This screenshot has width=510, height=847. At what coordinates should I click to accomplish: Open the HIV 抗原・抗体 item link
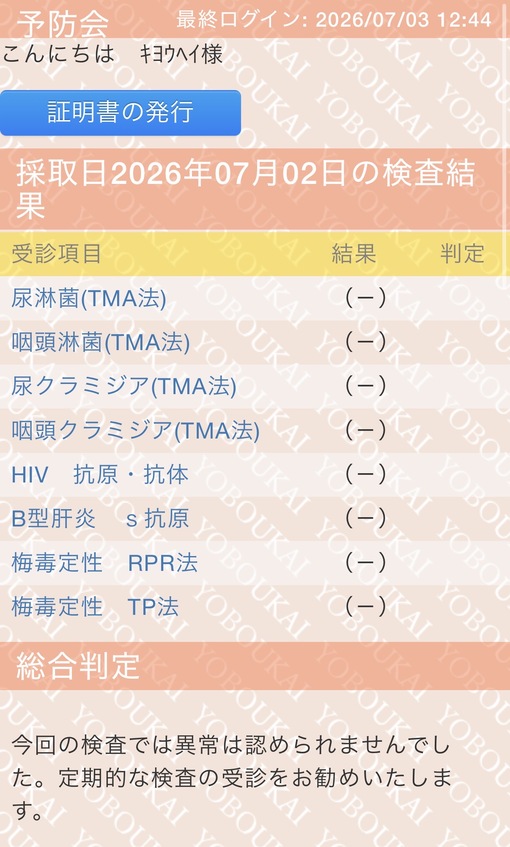point(100,475)
